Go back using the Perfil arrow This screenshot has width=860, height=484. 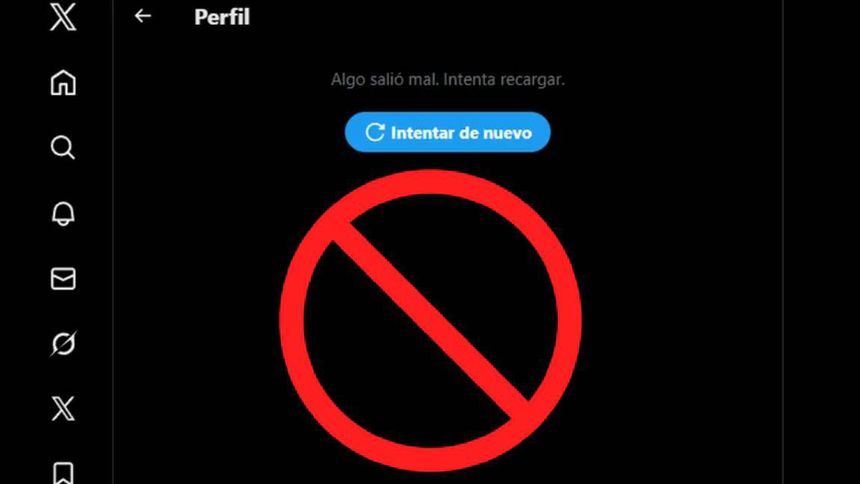click(x=143, y=16)
